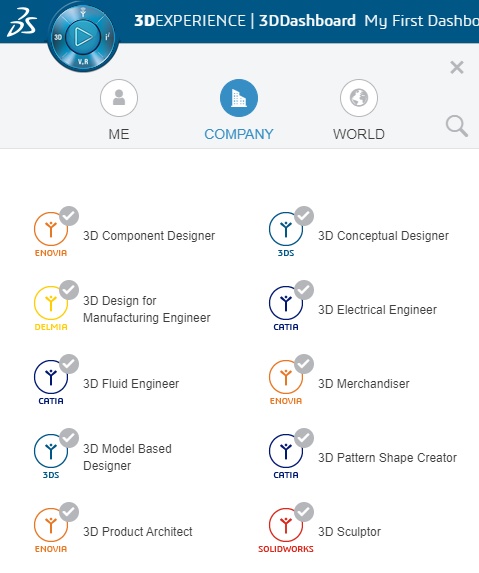Select 3D Design for Manufacturing Engineer

122,309
